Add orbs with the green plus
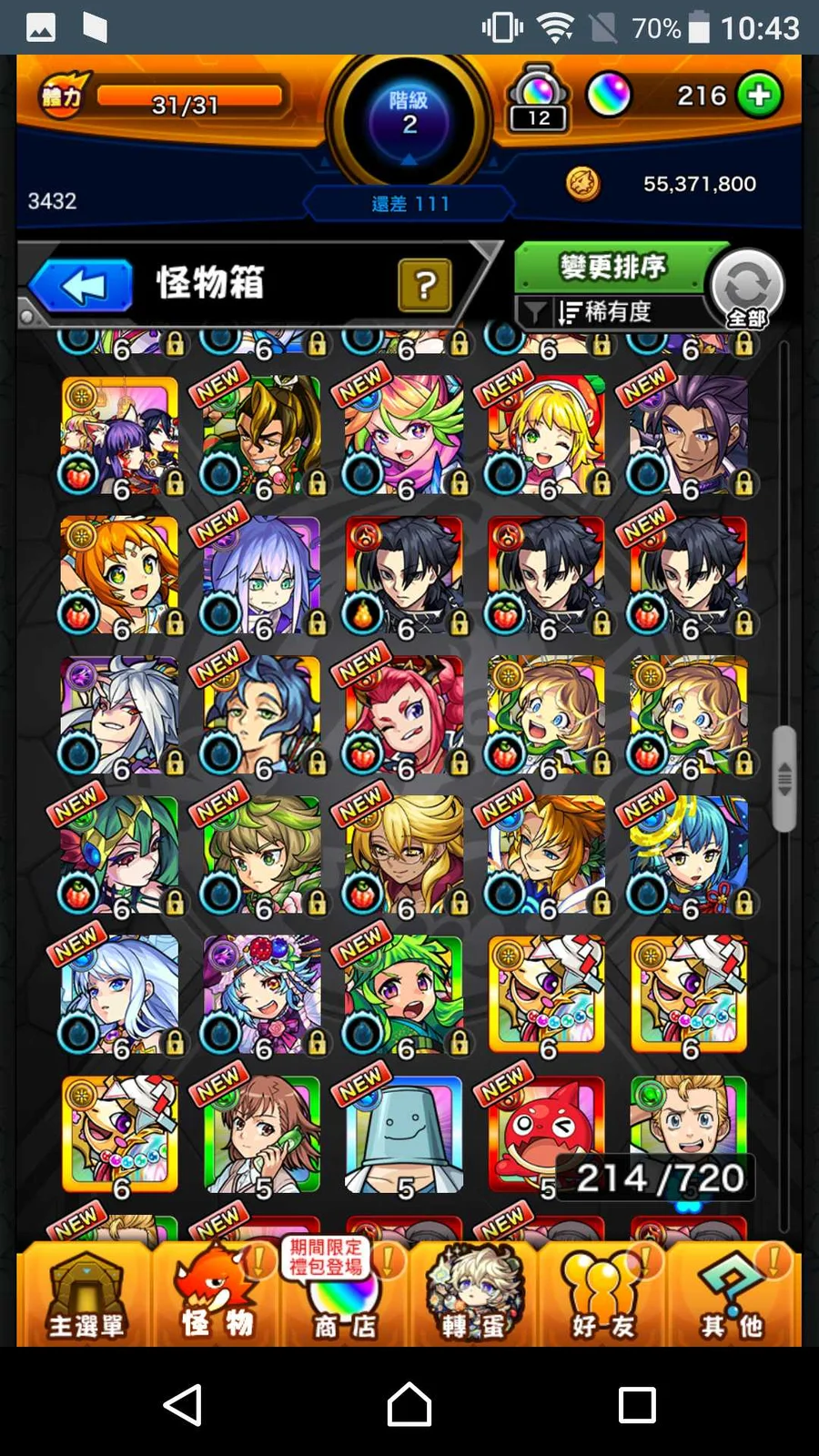This screenshot has height=1456, width=819. (x=759, y=96)
